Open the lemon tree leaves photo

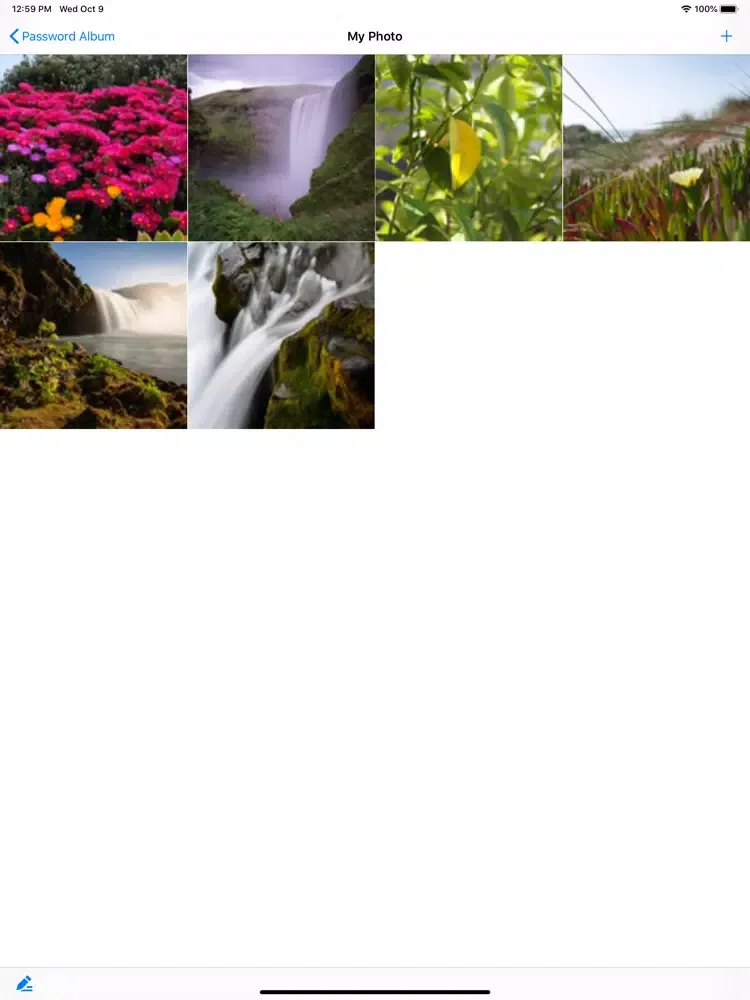point(468,146)
